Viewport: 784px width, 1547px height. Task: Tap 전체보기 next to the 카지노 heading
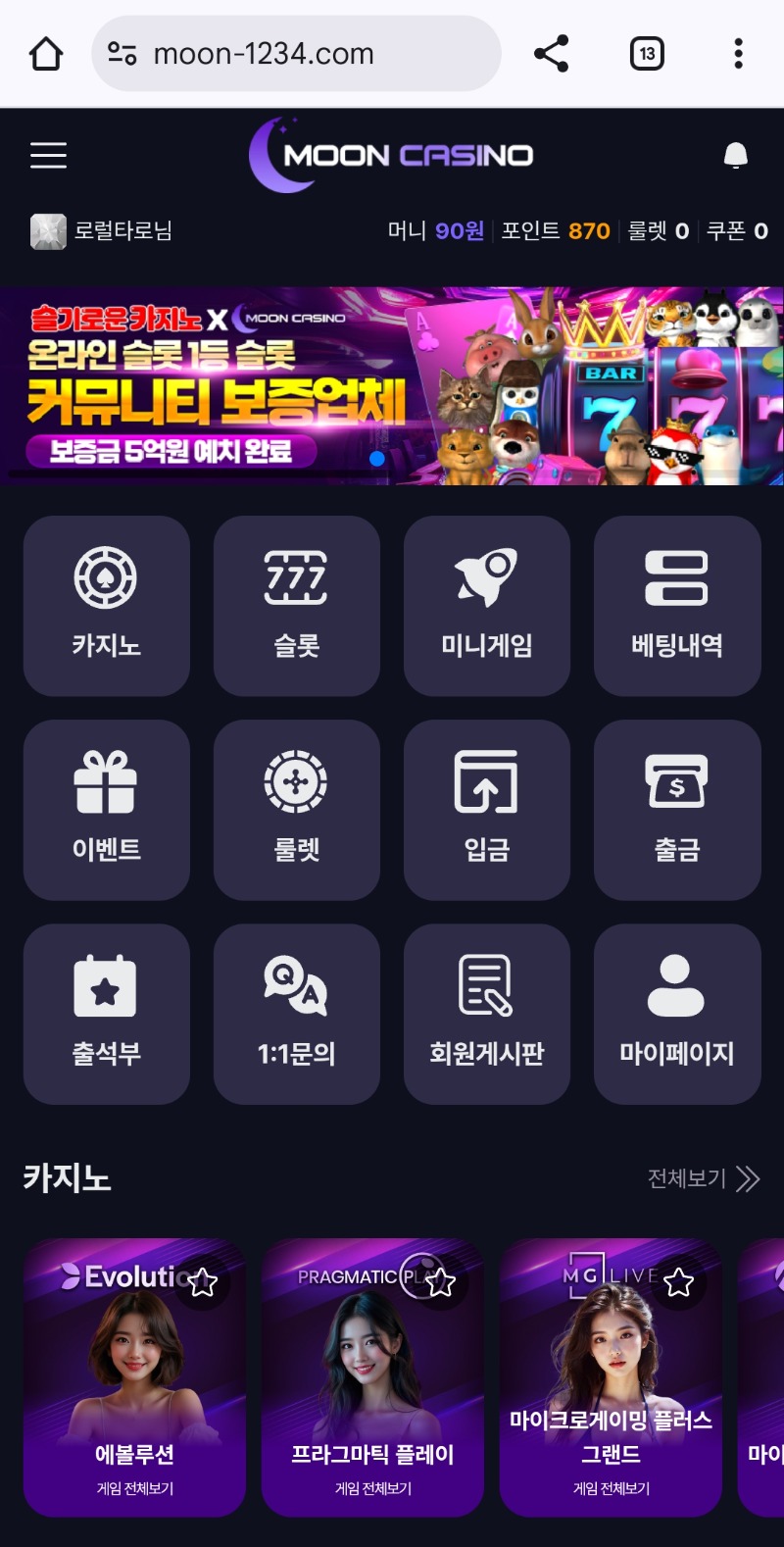coord(703,1178)
